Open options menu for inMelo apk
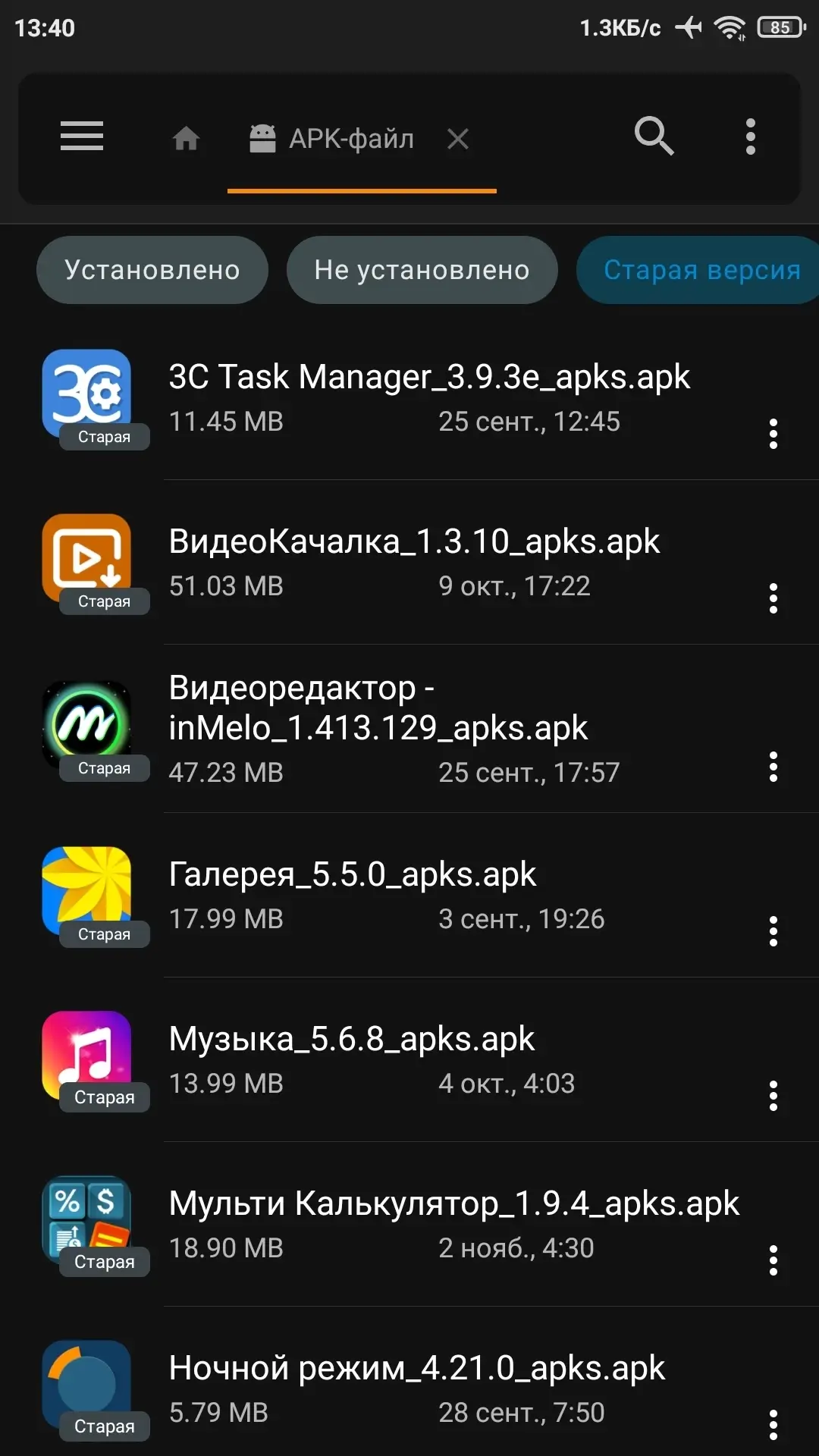This screenshot has height=1456, width=819. tap(773, 767)
